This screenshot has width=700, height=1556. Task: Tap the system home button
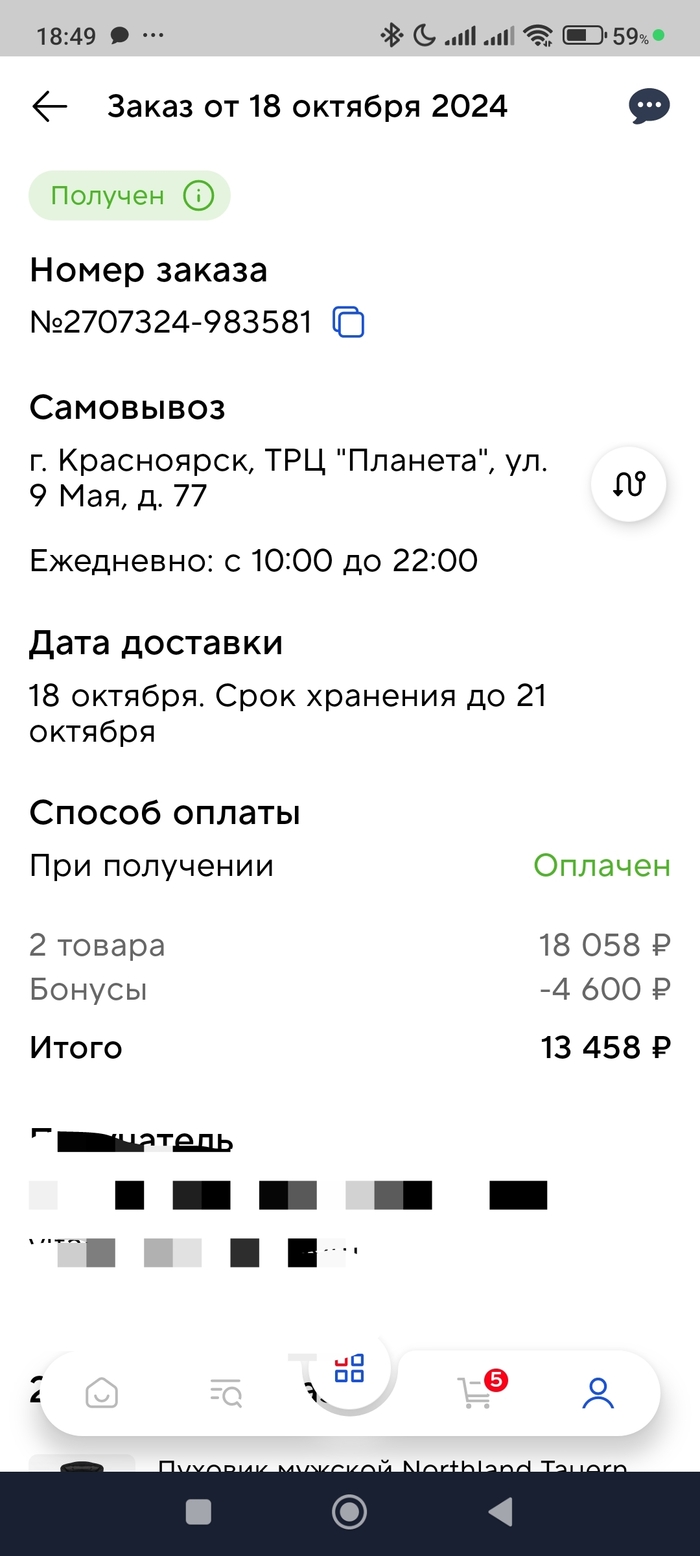(x=349, y=1512)
